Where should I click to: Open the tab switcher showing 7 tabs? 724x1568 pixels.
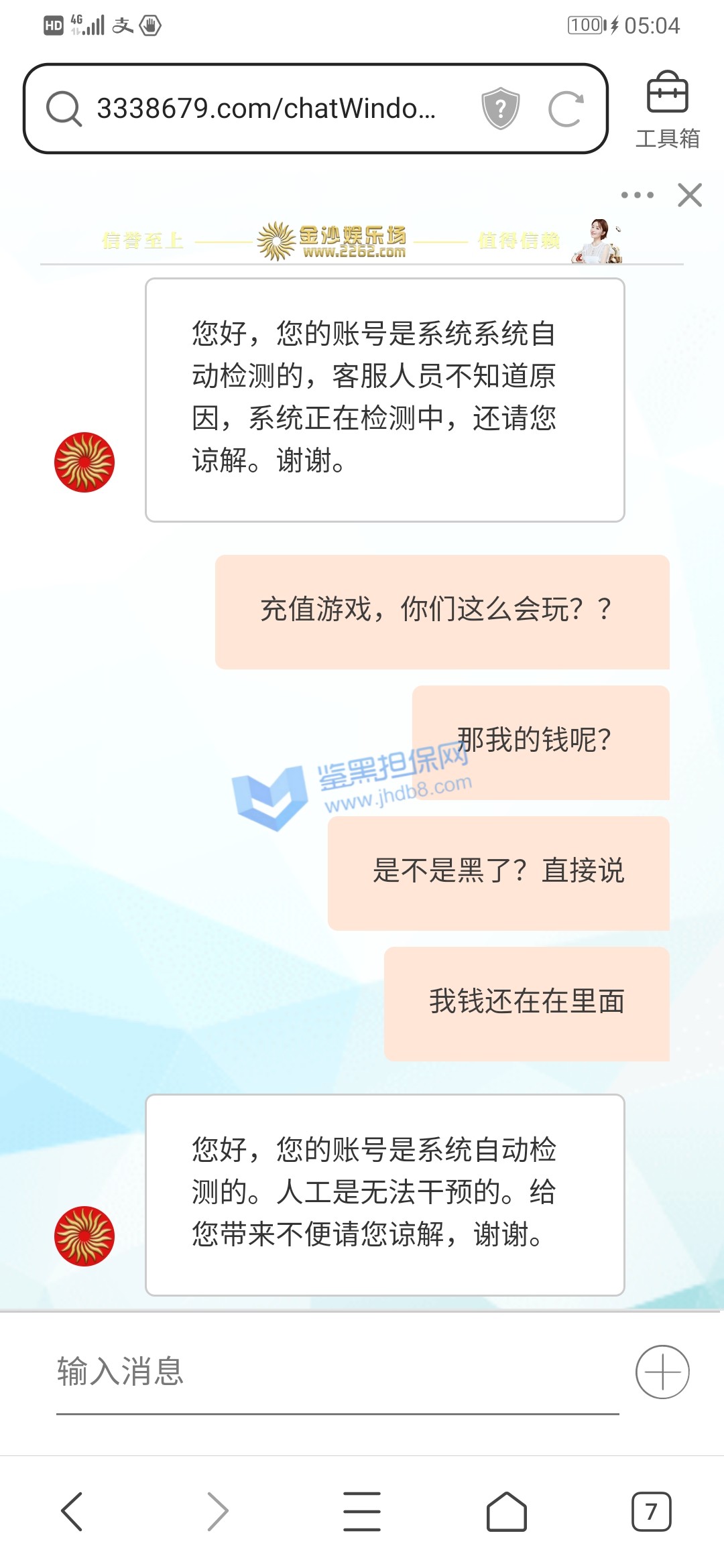pos(651,1512)
